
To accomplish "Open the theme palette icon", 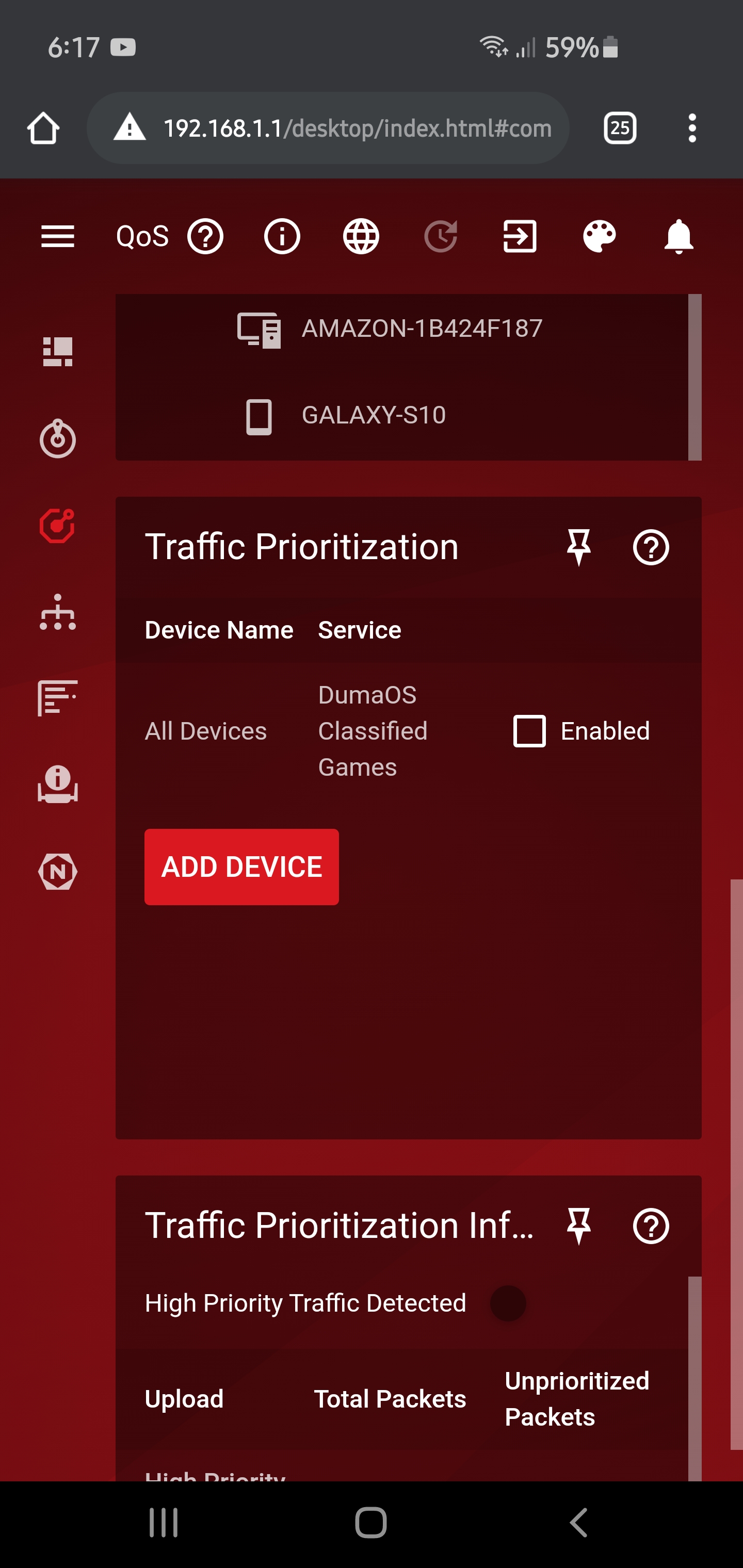I will [x=599, y=236].
